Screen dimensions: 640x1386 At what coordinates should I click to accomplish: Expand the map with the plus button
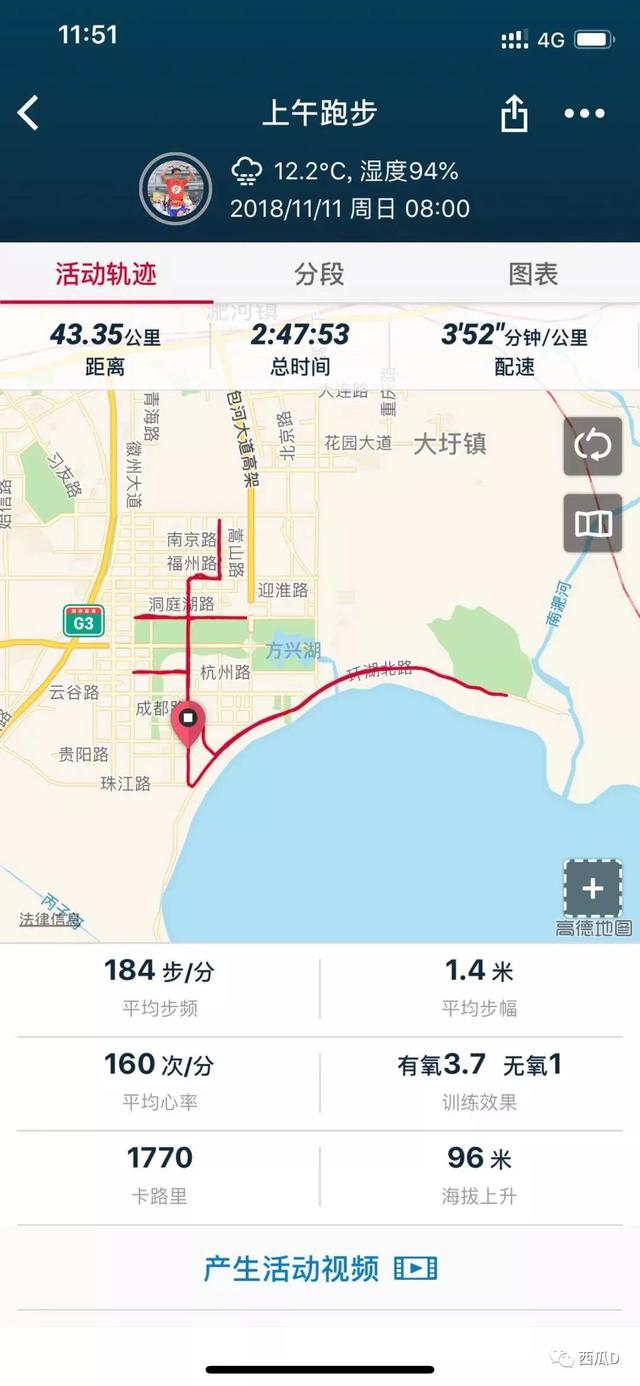pyautogui.click(x=592, y=889)
